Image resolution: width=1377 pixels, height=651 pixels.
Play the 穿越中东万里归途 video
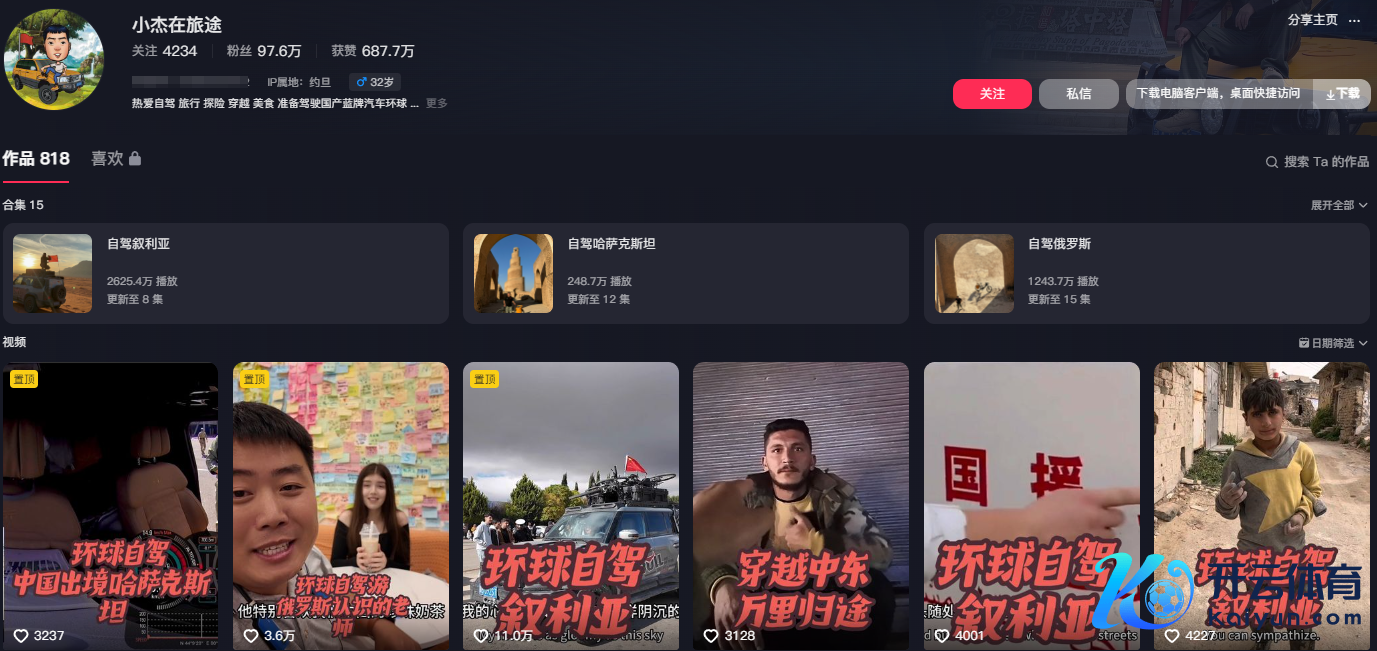tap(800, 505)
